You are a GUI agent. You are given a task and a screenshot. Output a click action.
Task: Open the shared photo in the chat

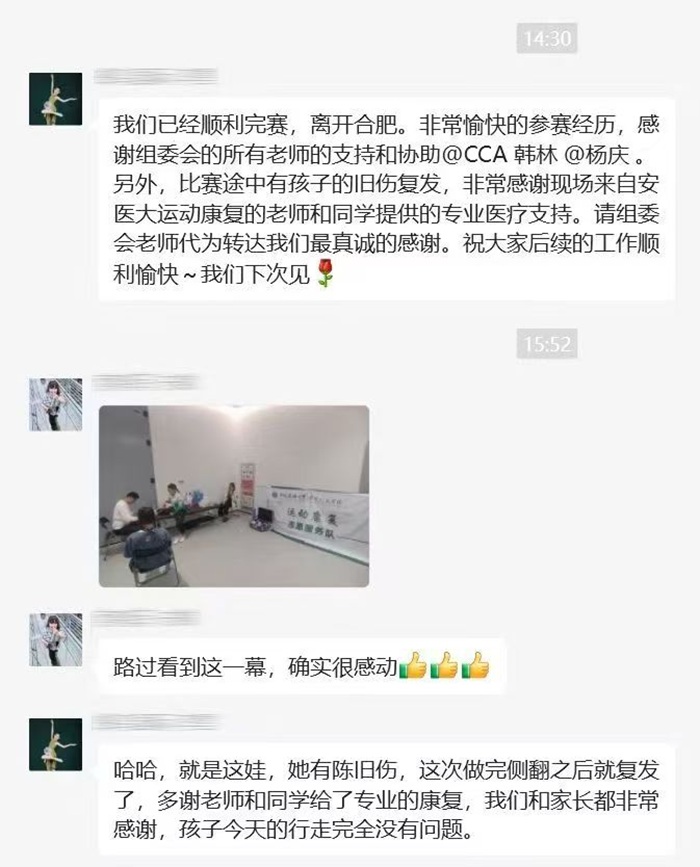(233, 495)
